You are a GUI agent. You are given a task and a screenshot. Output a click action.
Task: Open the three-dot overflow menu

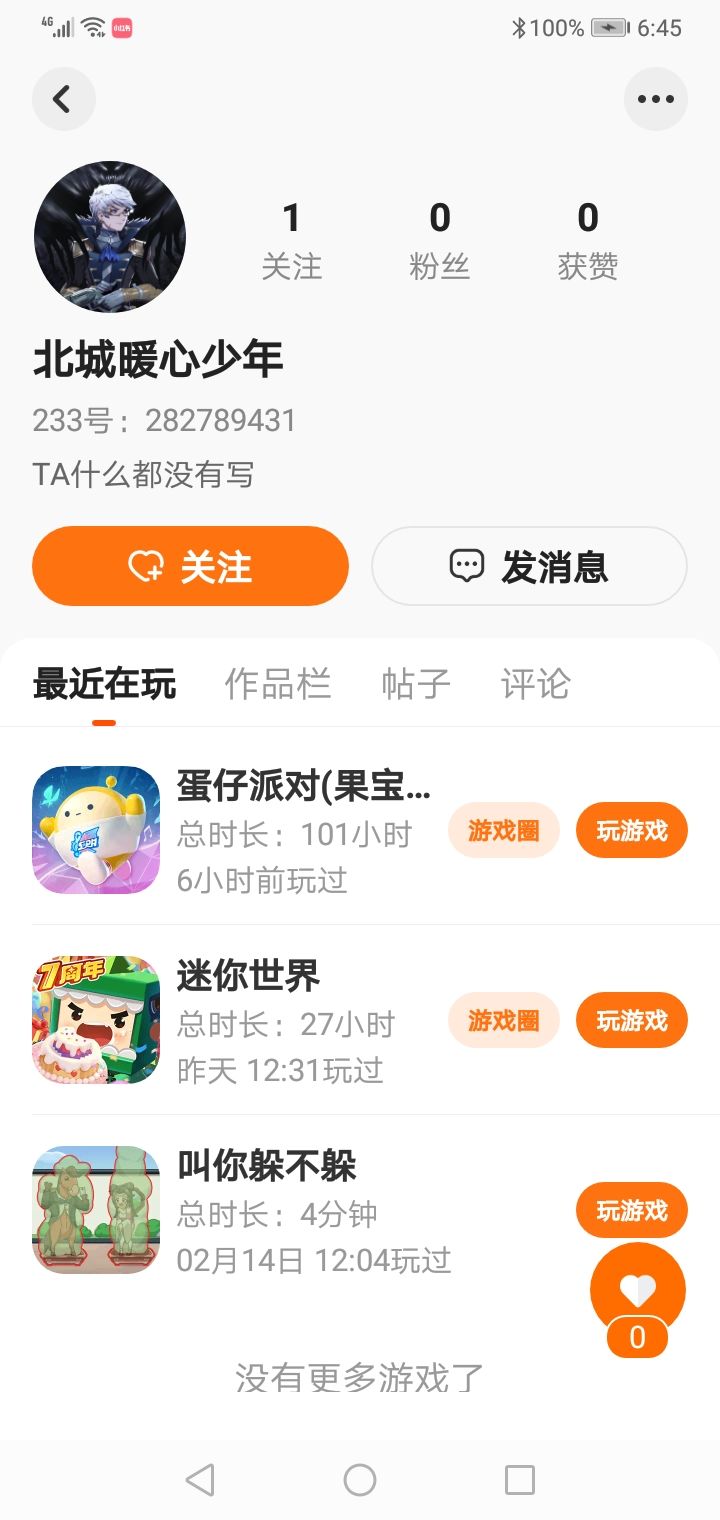click(x=655, y=99)
